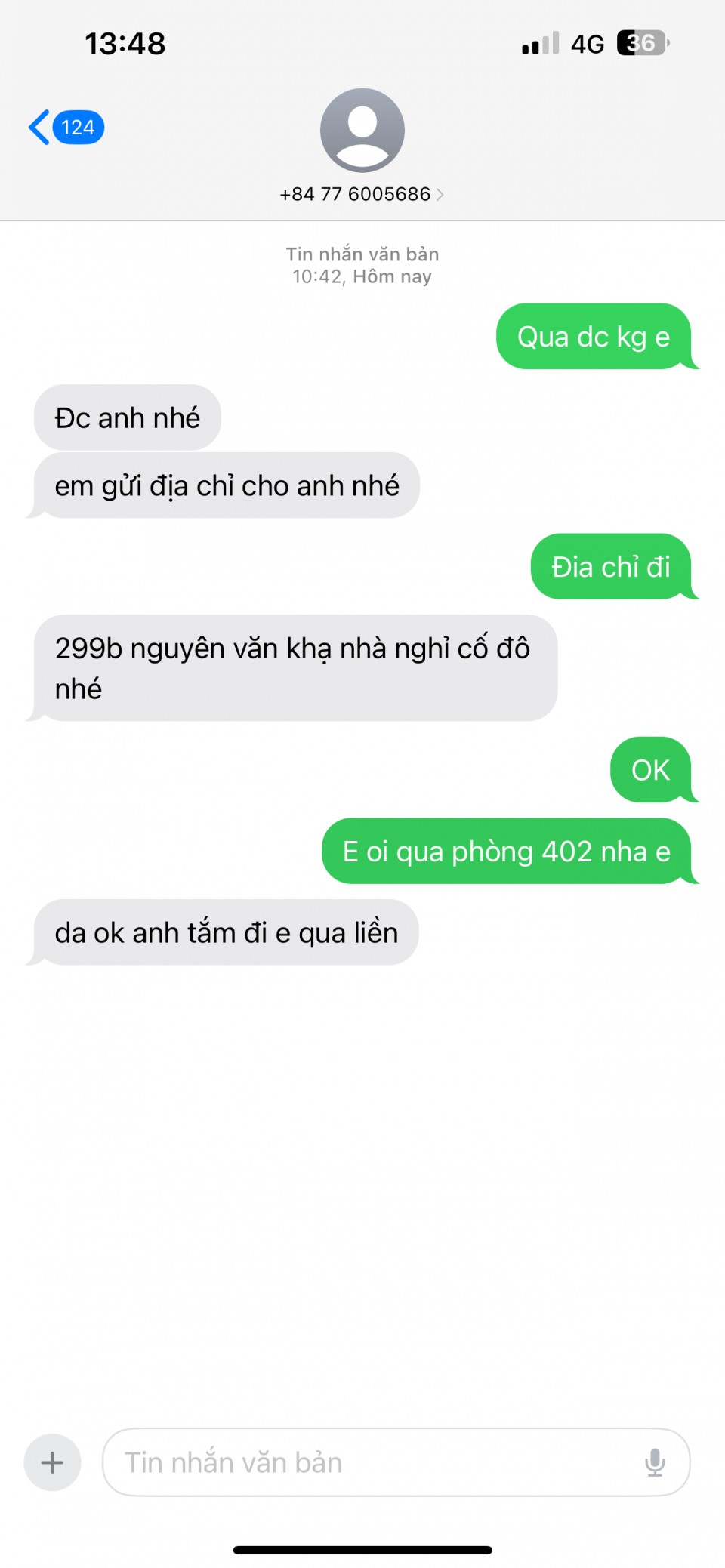Focus the Tin nhắn văn bản field
The image size is (725, 1568).
(370, 1462)
